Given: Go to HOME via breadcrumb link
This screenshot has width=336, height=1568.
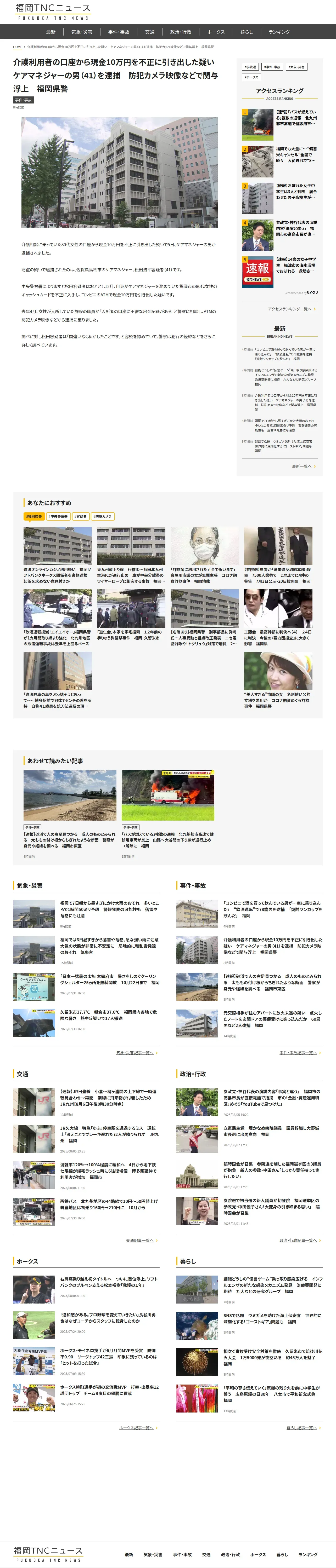Looking at the screenshot, I should (18, 47).
